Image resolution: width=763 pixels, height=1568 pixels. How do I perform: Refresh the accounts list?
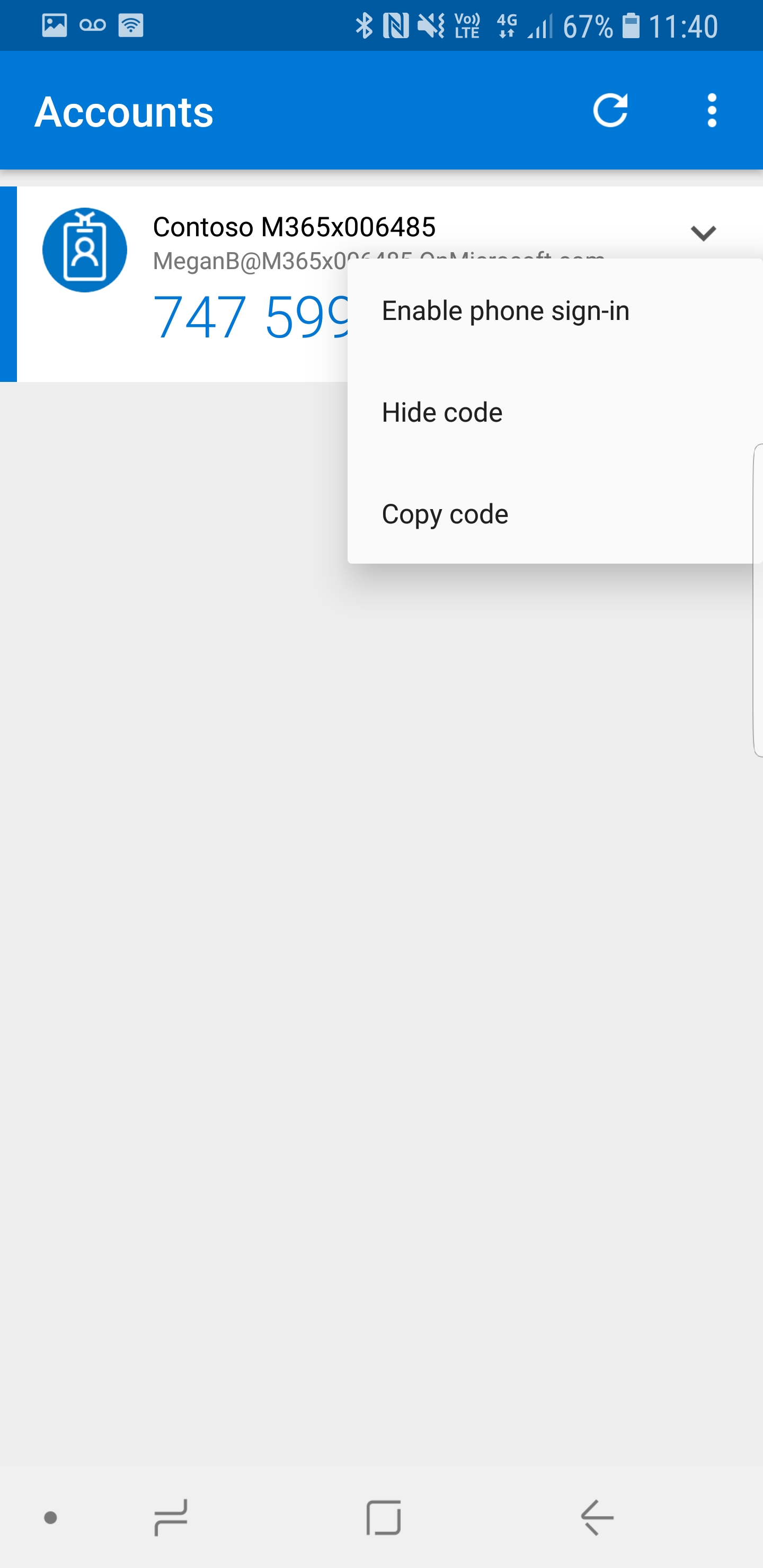pos(610,110)
